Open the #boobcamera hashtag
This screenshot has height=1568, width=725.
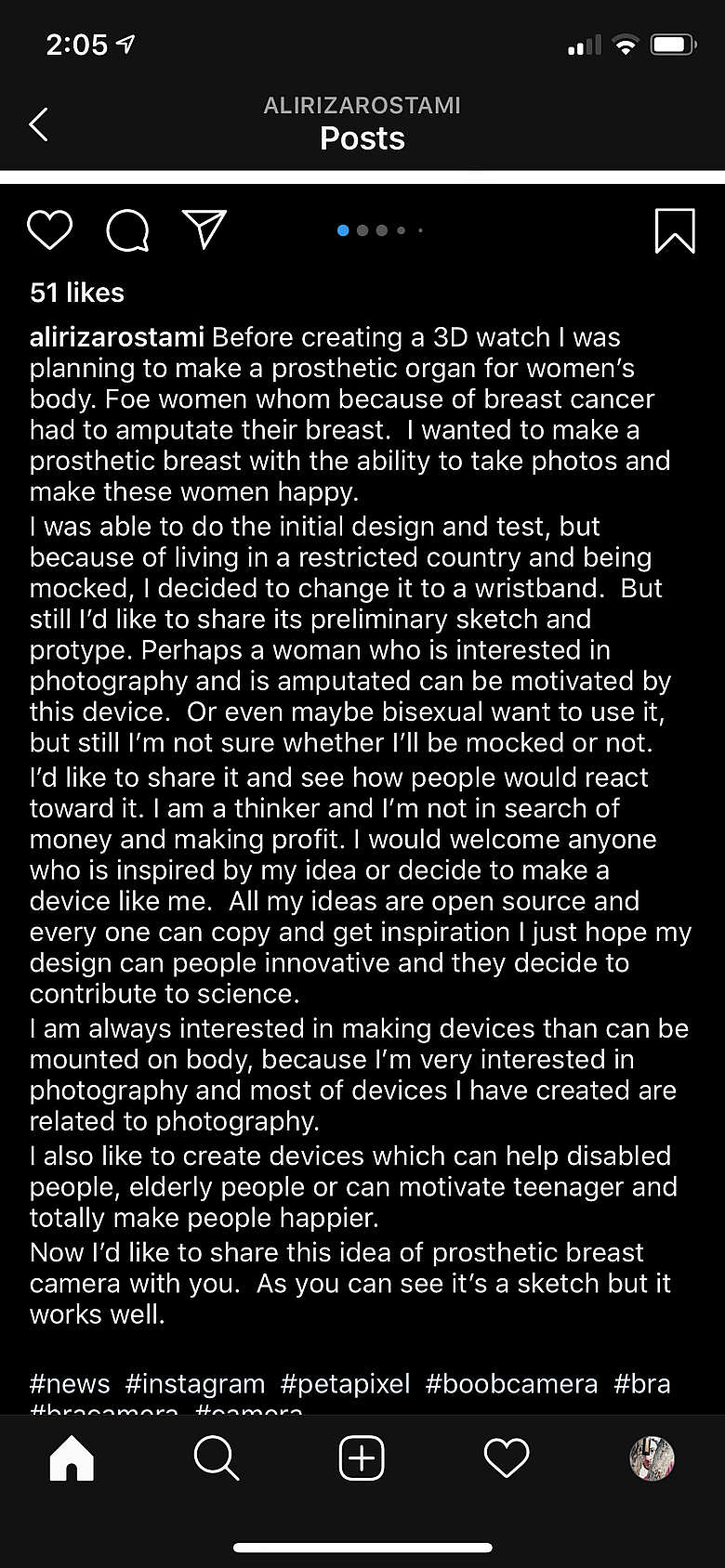pos(512,1383)
